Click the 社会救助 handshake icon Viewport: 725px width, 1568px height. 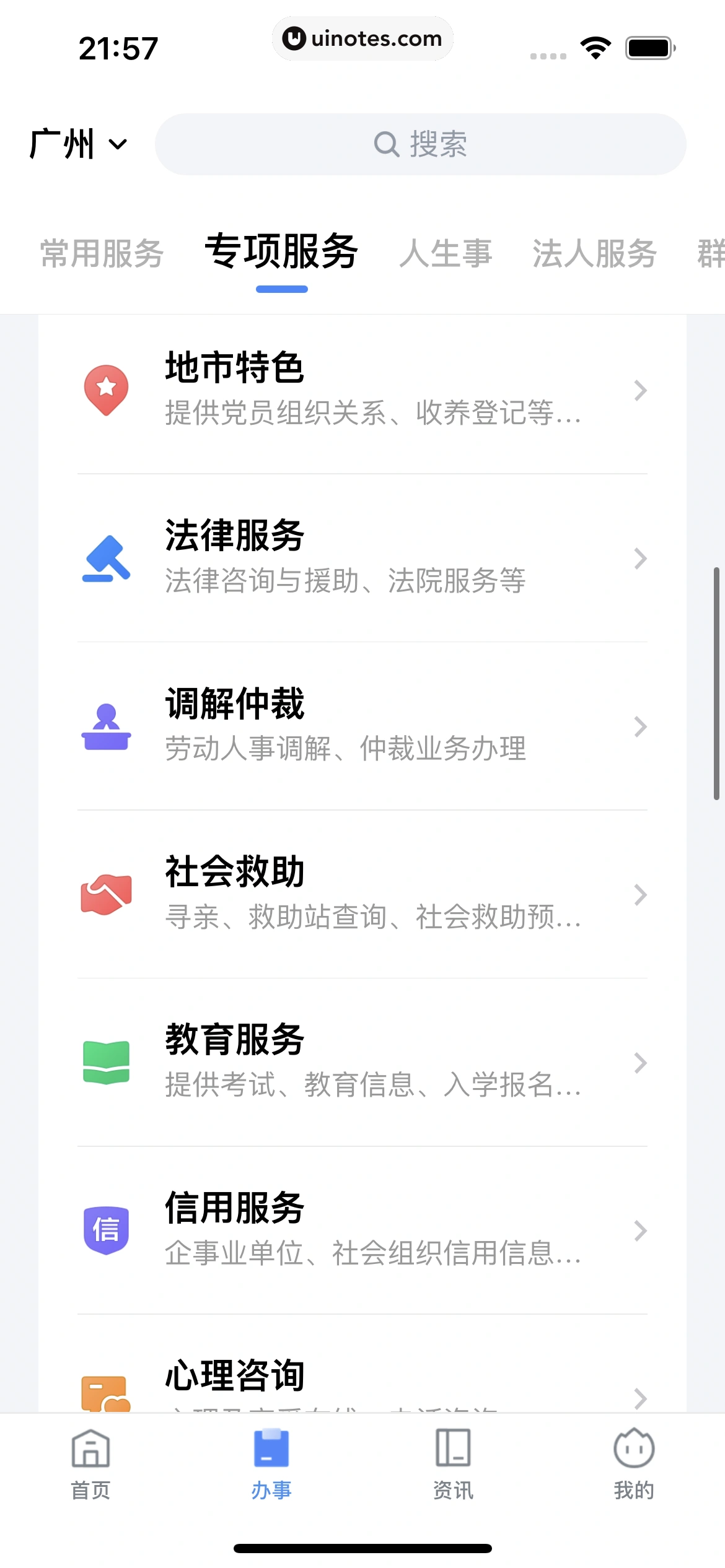(x=107, y=895)
